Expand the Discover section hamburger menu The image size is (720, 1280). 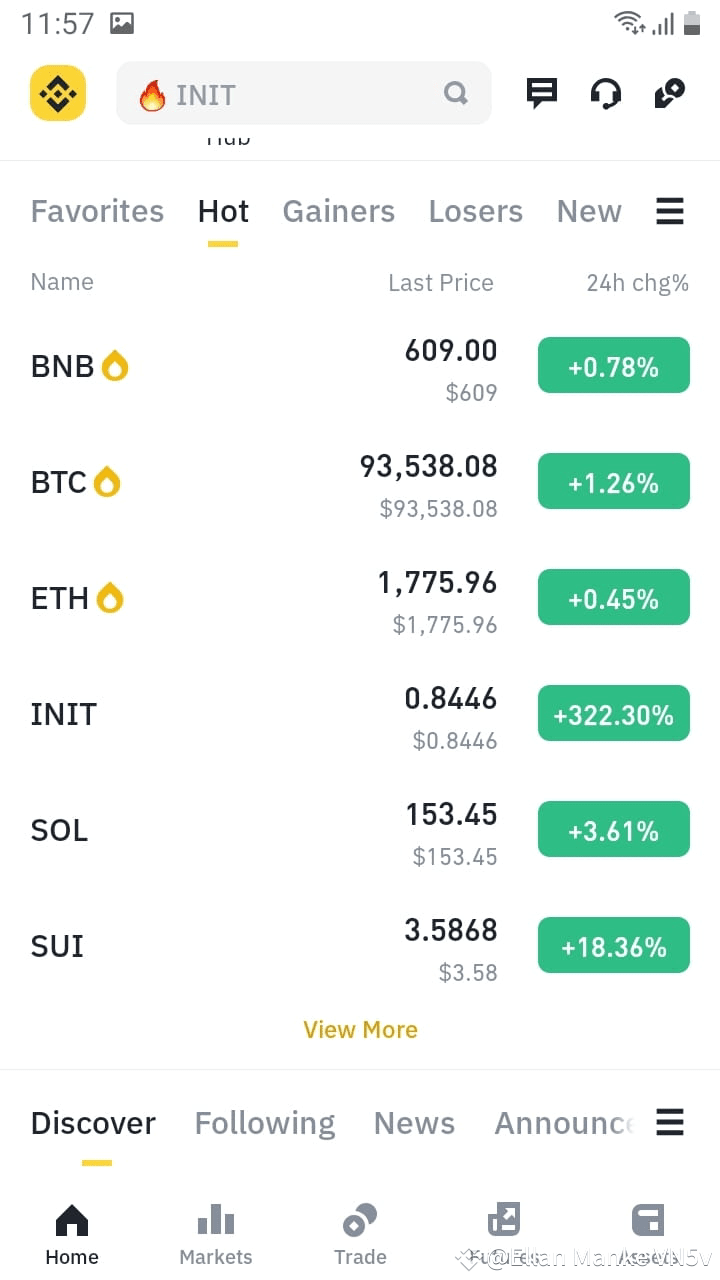670,1123
